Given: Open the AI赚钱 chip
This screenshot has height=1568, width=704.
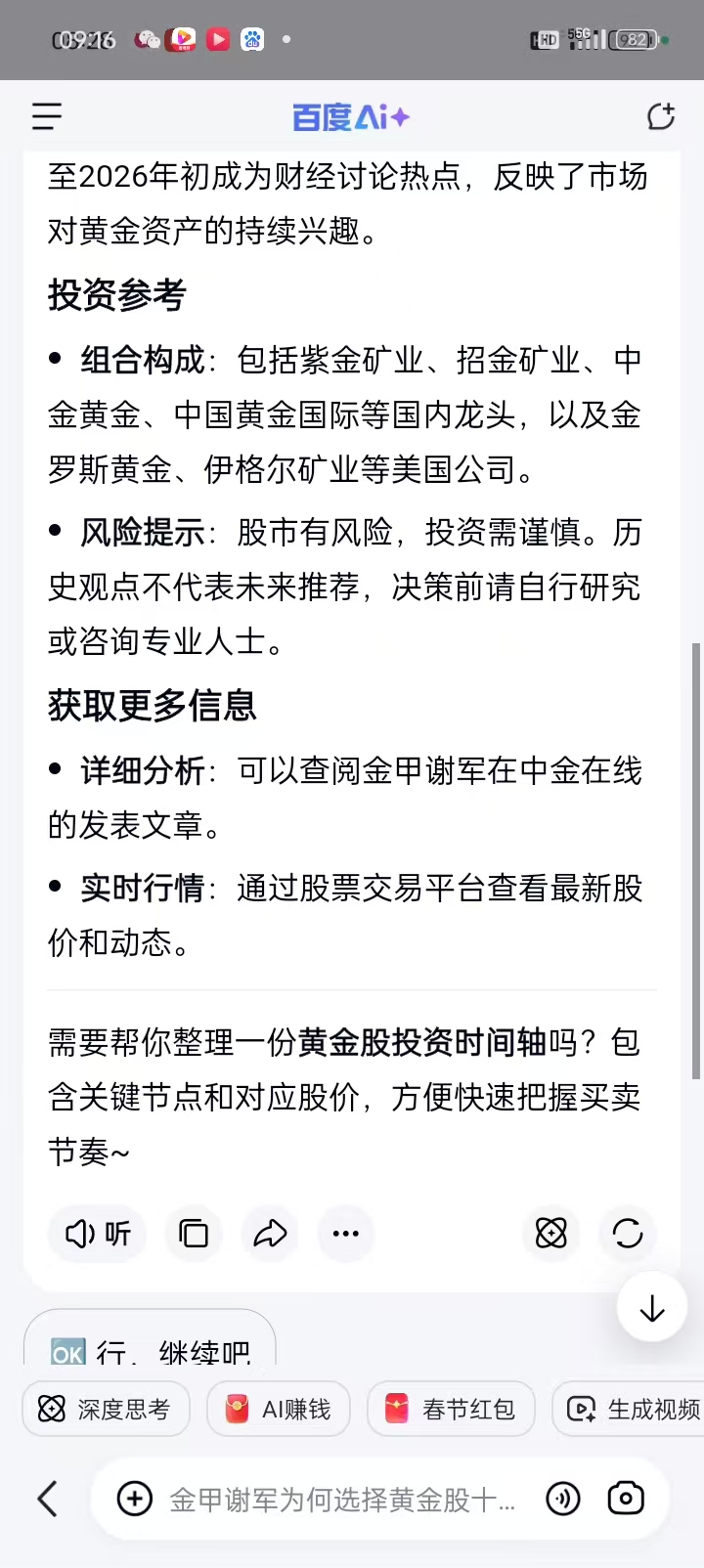Looking at the screenshot, I should 279,1409.
